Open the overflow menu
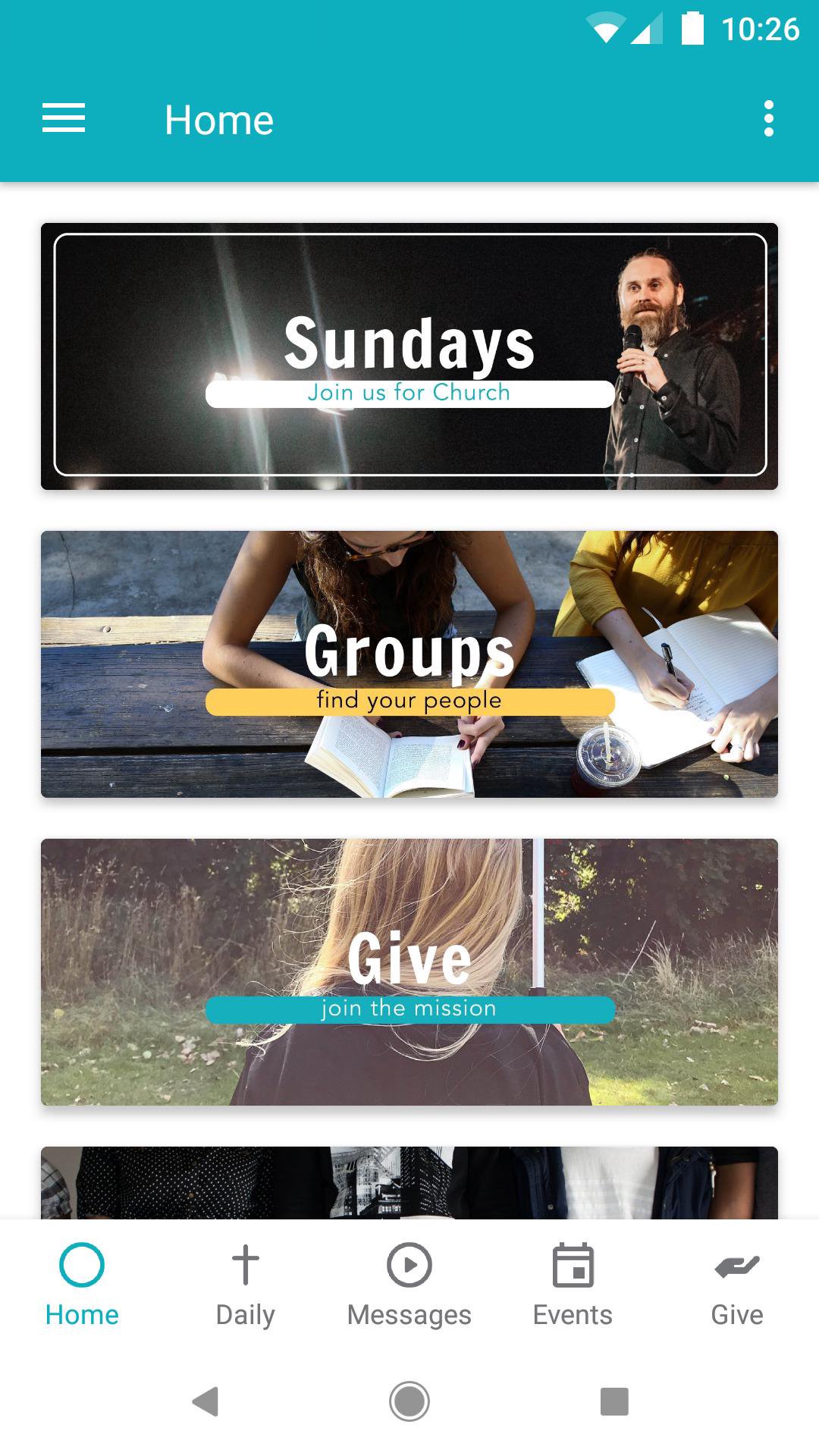819x1456 pixels. (x=768, y=119)
